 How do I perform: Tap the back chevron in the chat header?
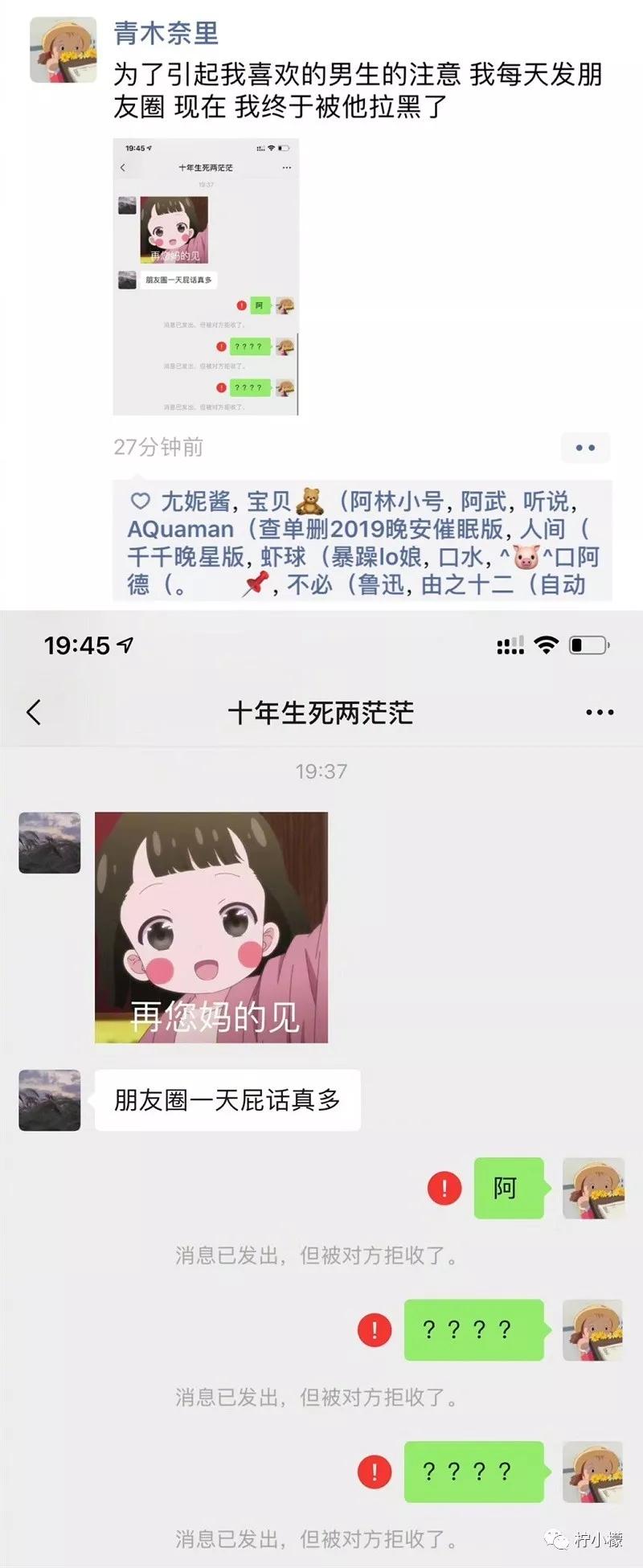click(34, 712)
